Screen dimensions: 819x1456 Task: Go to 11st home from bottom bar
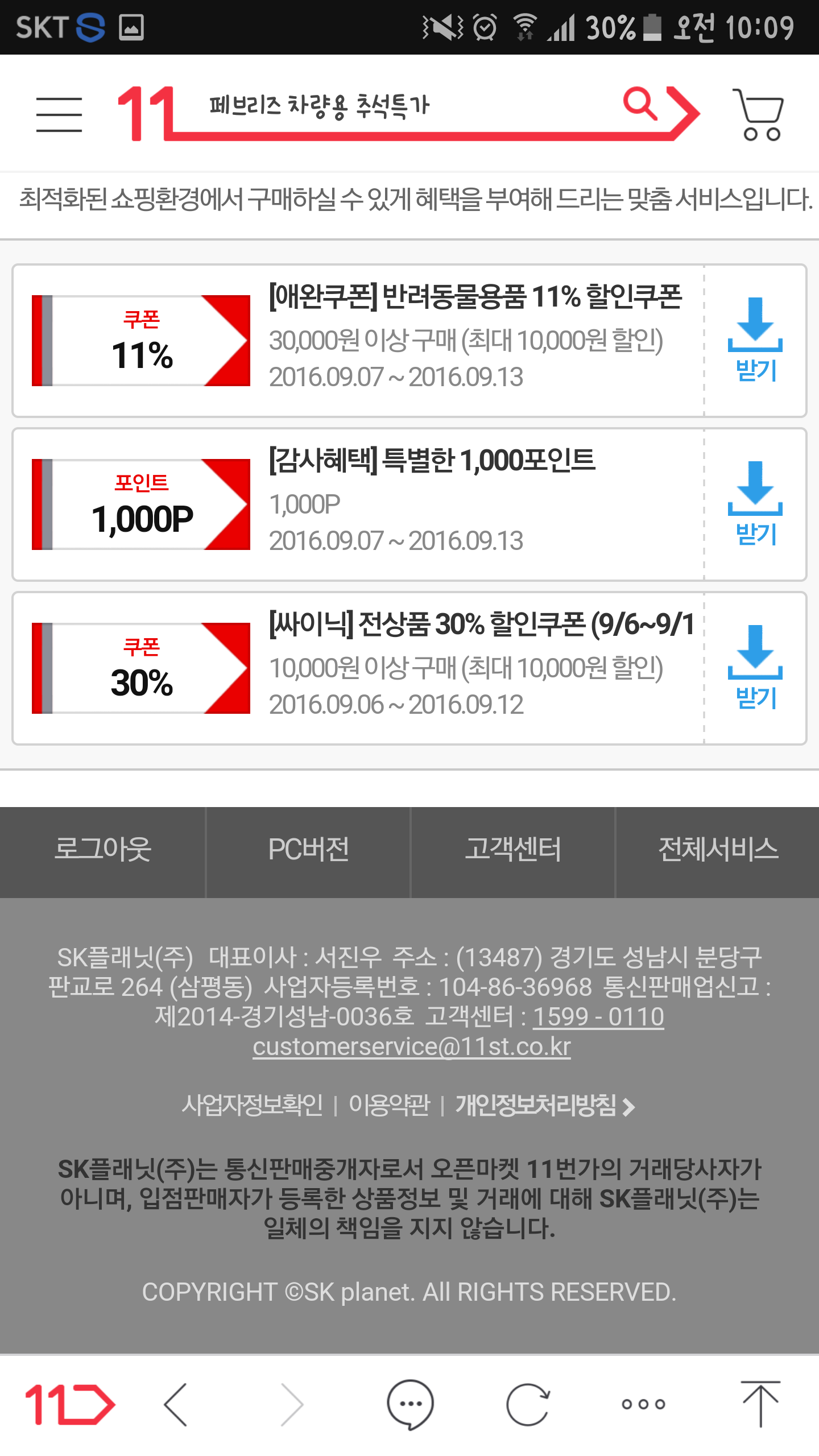click(x=70, y=1404)
